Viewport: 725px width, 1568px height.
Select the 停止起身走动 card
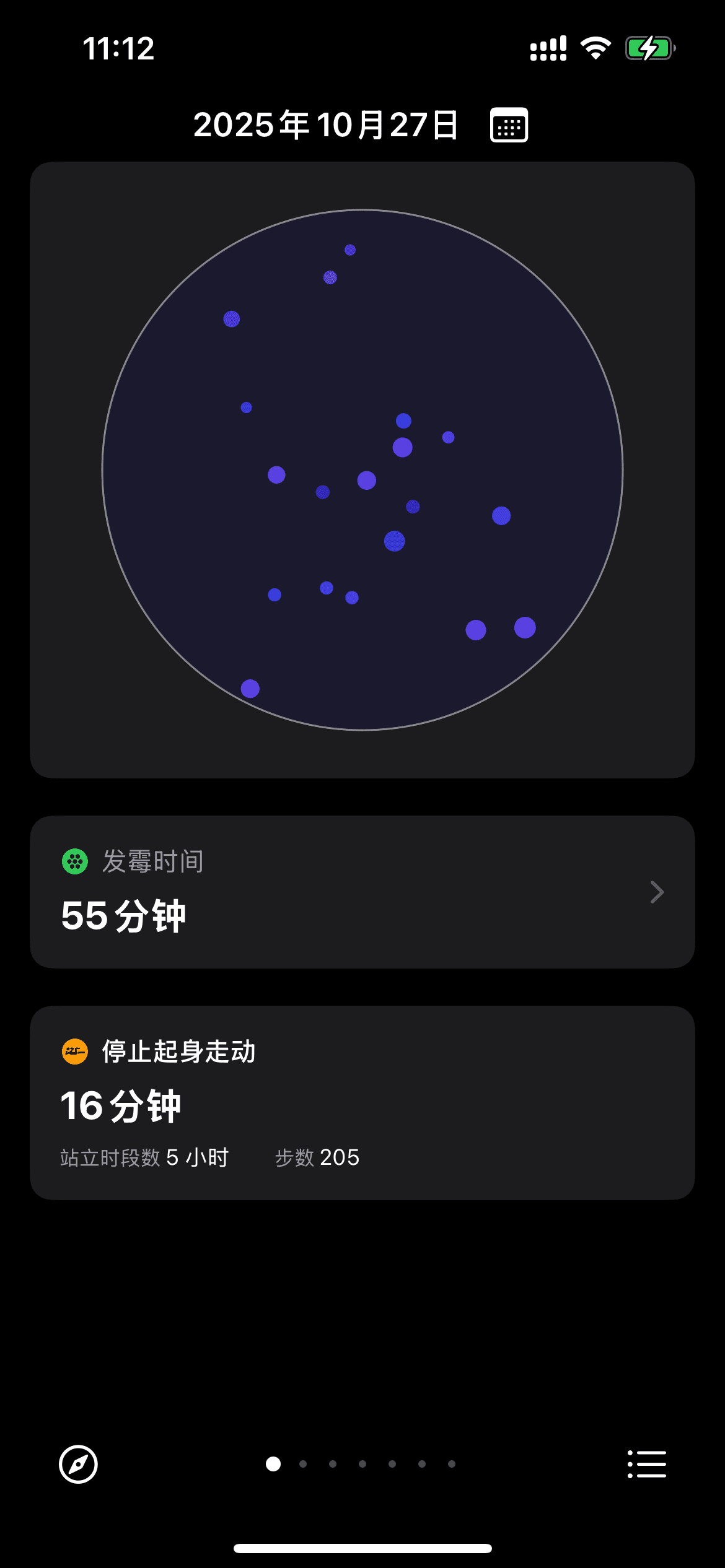tap(362, 1108)
